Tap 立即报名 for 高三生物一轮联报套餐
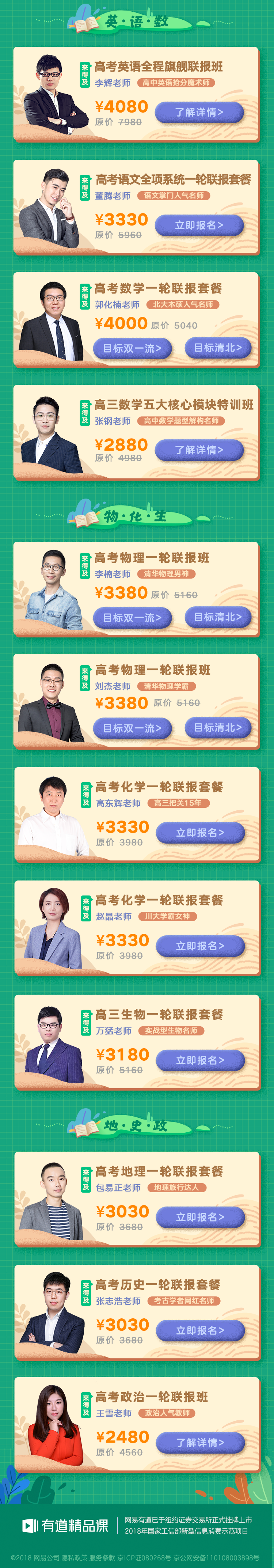Screen dimensions: 274x1568 click(200, 1060)
